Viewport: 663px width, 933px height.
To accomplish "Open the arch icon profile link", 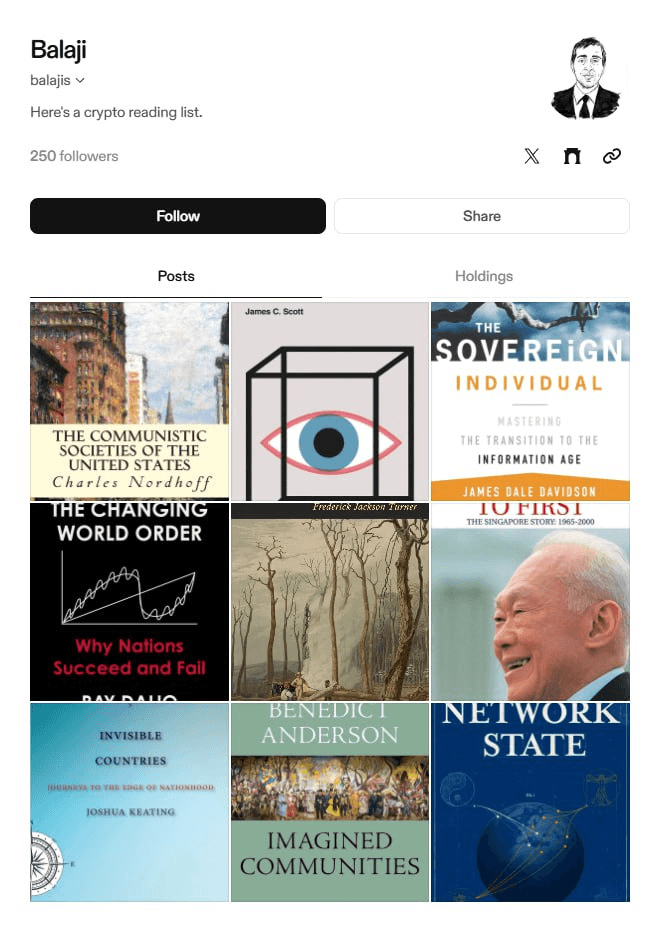I will [572, 156].
